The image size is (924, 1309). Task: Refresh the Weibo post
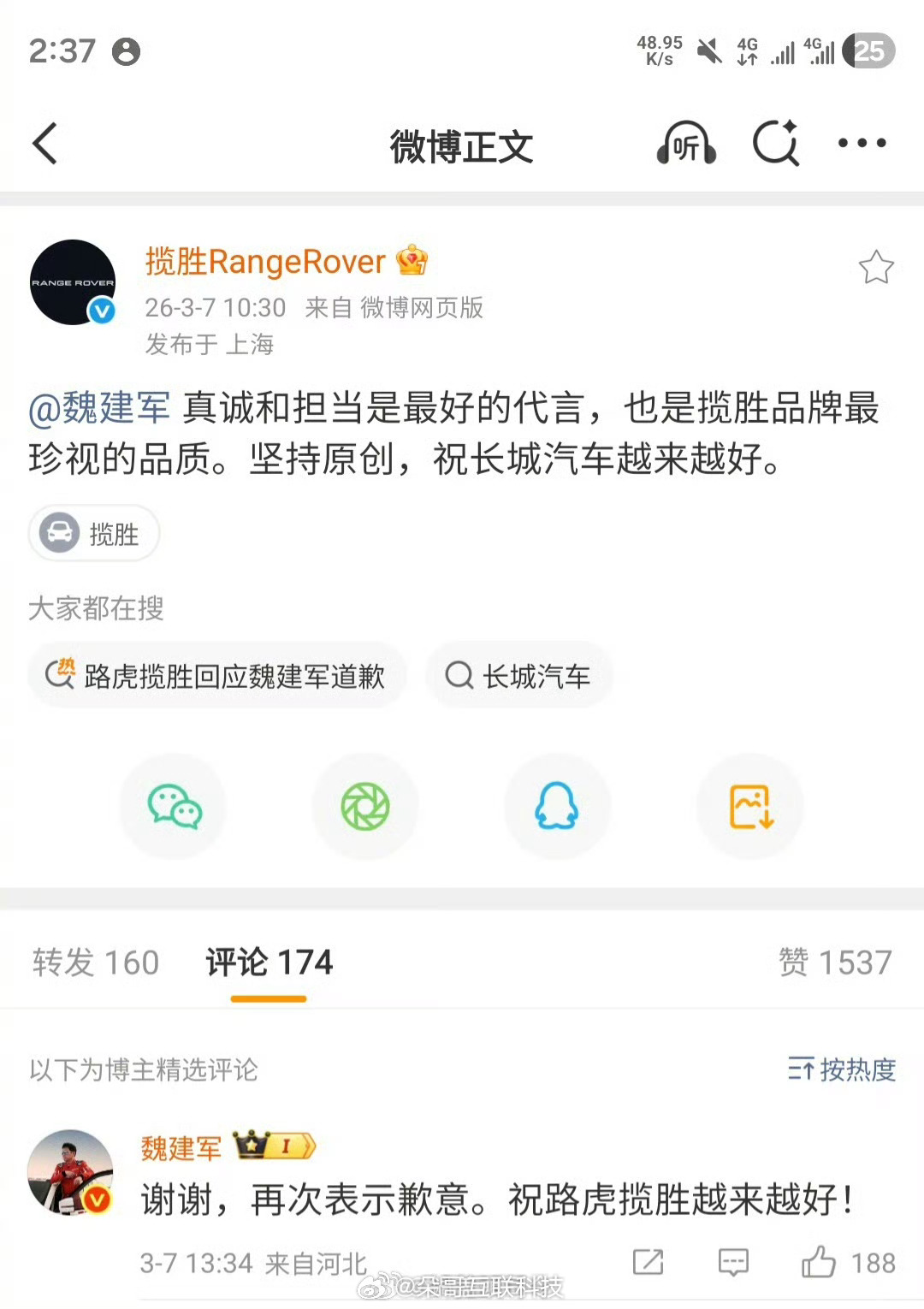point(774,144)
